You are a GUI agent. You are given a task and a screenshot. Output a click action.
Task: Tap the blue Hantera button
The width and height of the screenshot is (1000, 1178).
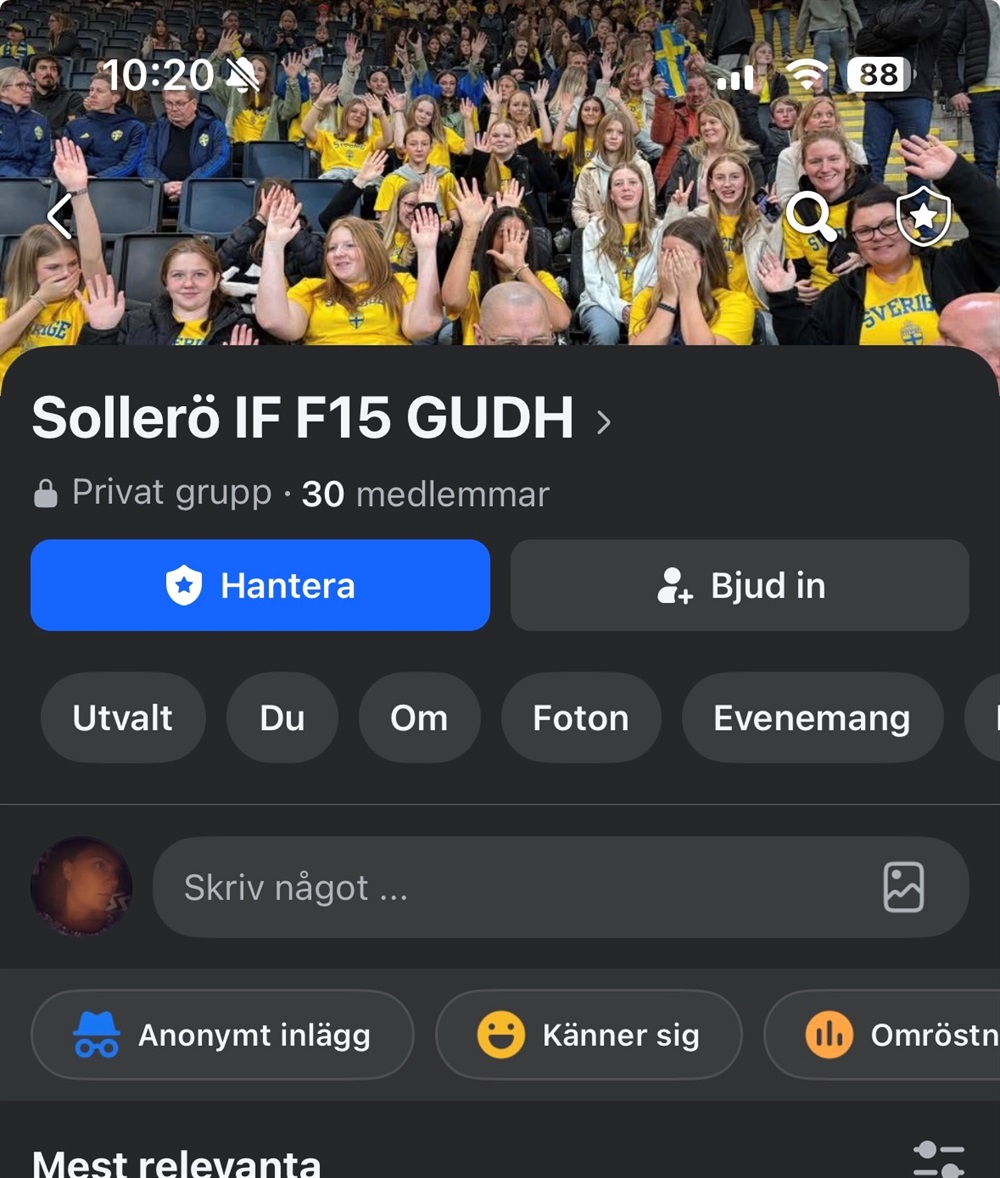click(260, 585)
